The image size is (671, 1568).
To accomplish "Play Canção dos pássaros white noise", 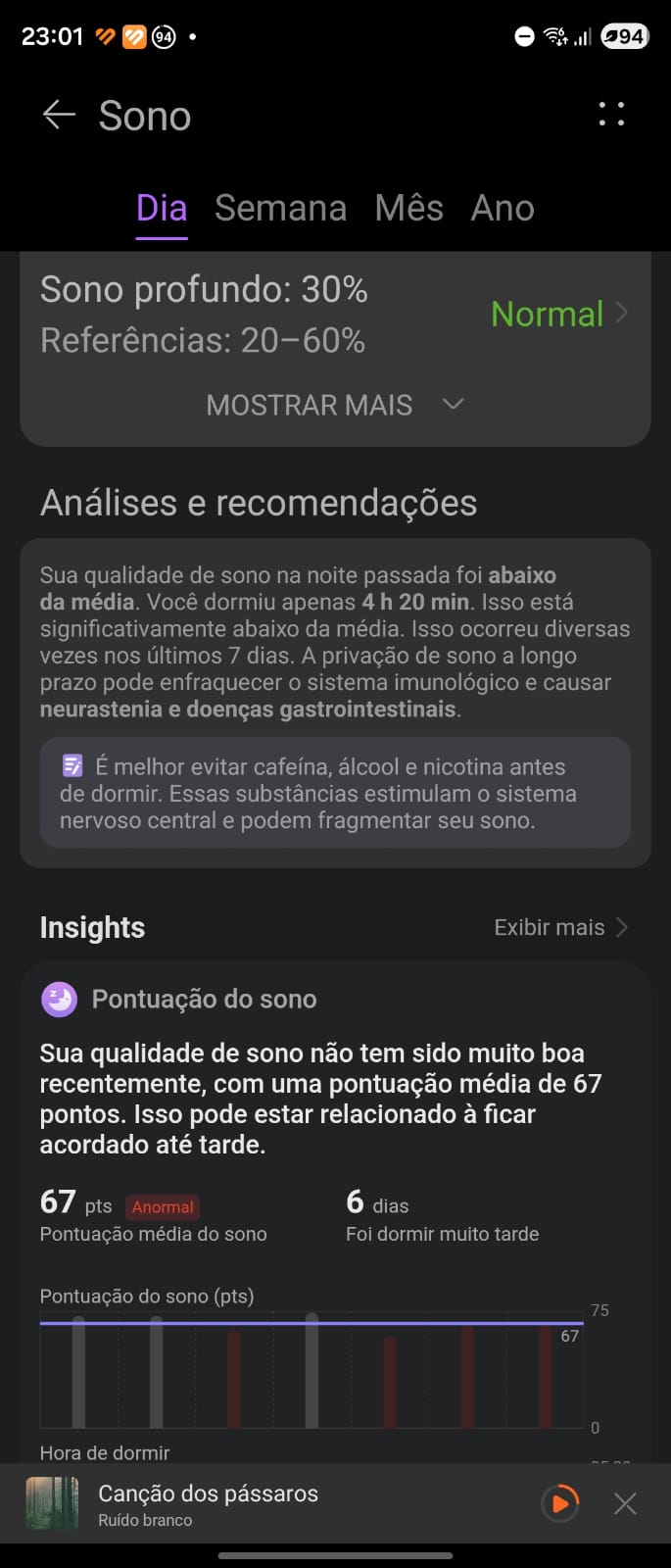I will [x=560, y=1502].
